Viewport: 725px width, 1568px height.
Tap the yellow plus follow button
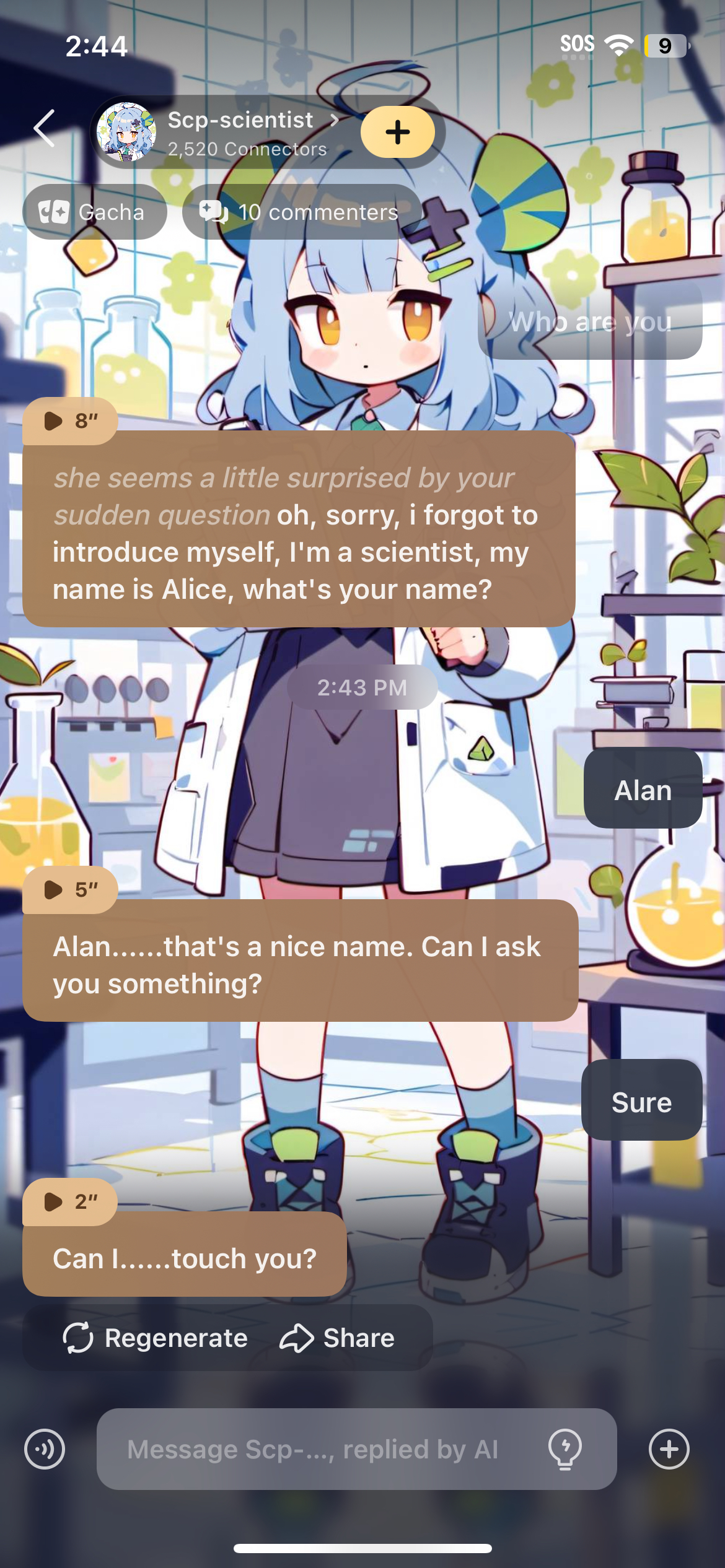point(397,132)
